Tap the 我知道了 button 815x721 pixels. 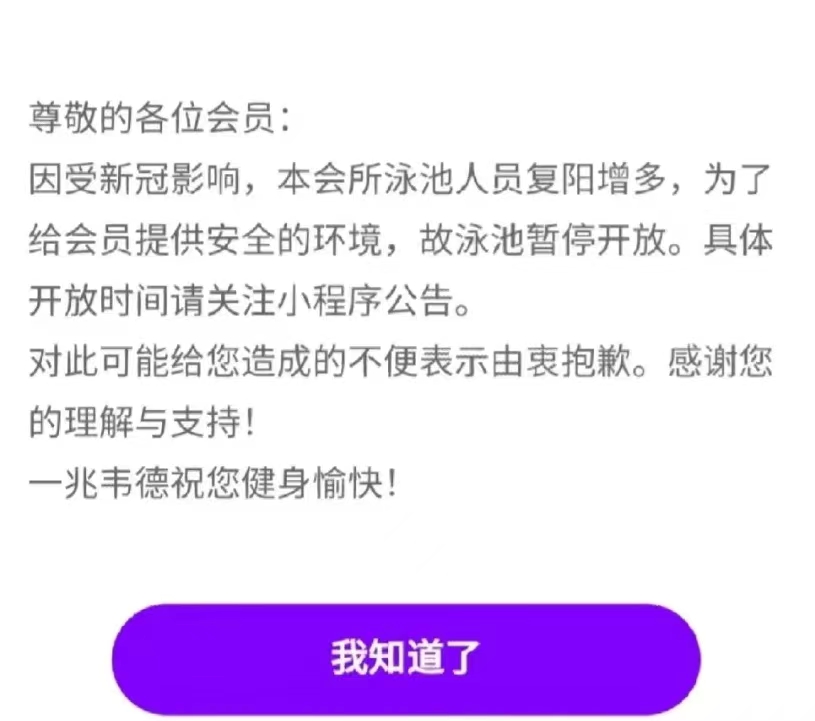pos(406,657)
